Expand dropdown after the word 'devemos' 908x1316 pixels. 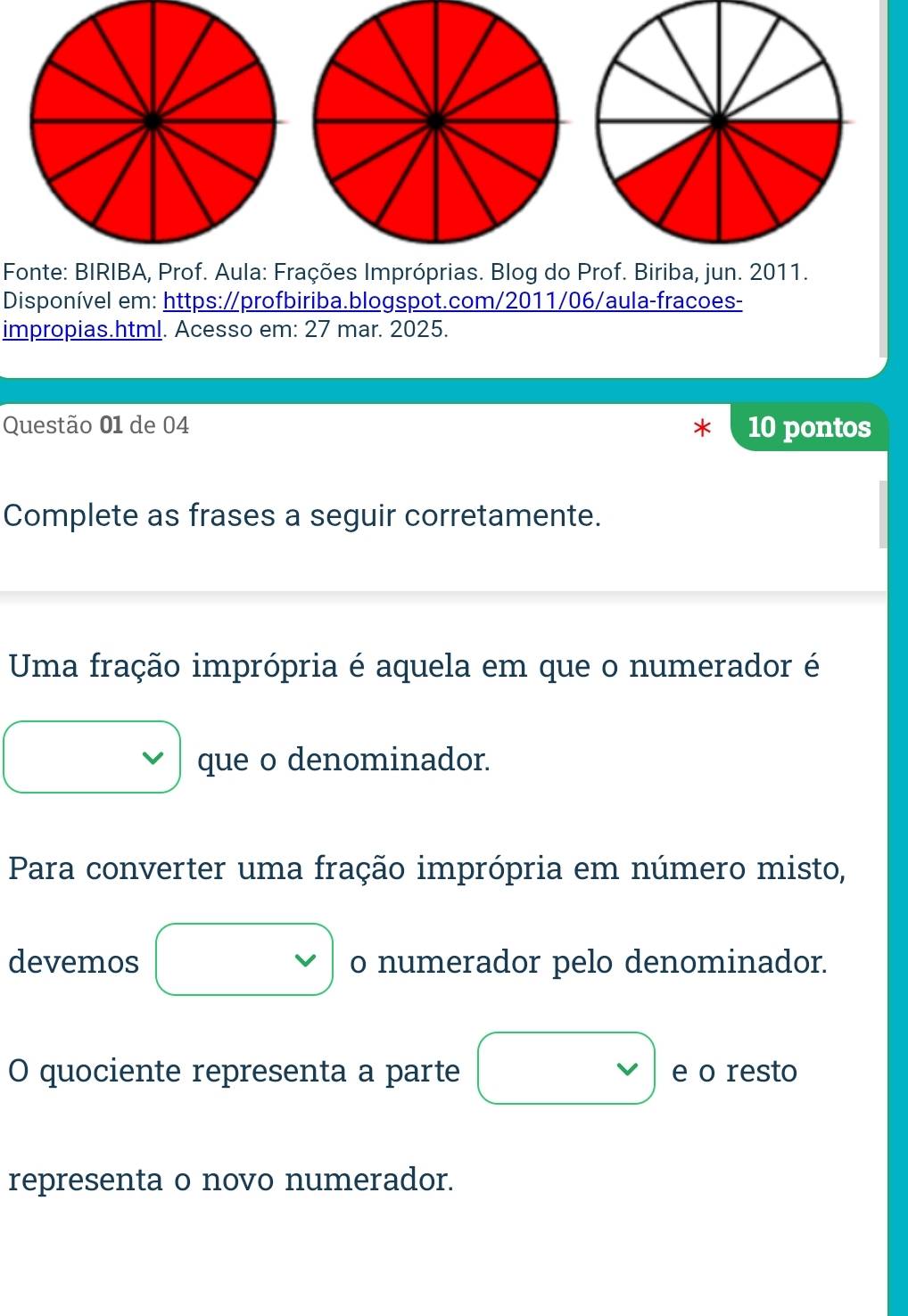click(244, 960)
